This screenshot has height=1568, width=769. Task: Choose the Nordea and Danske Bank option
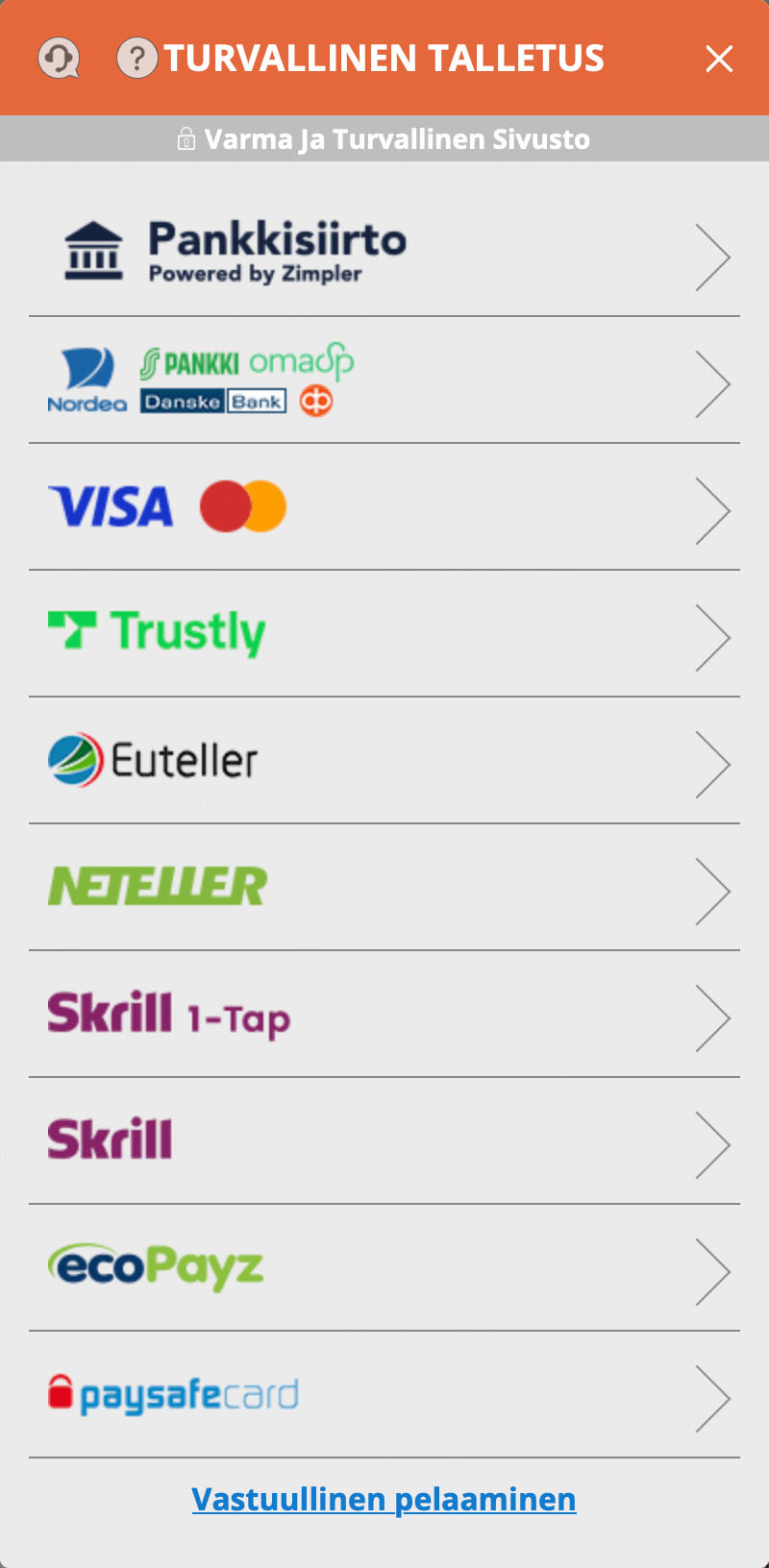pos(384,380)
